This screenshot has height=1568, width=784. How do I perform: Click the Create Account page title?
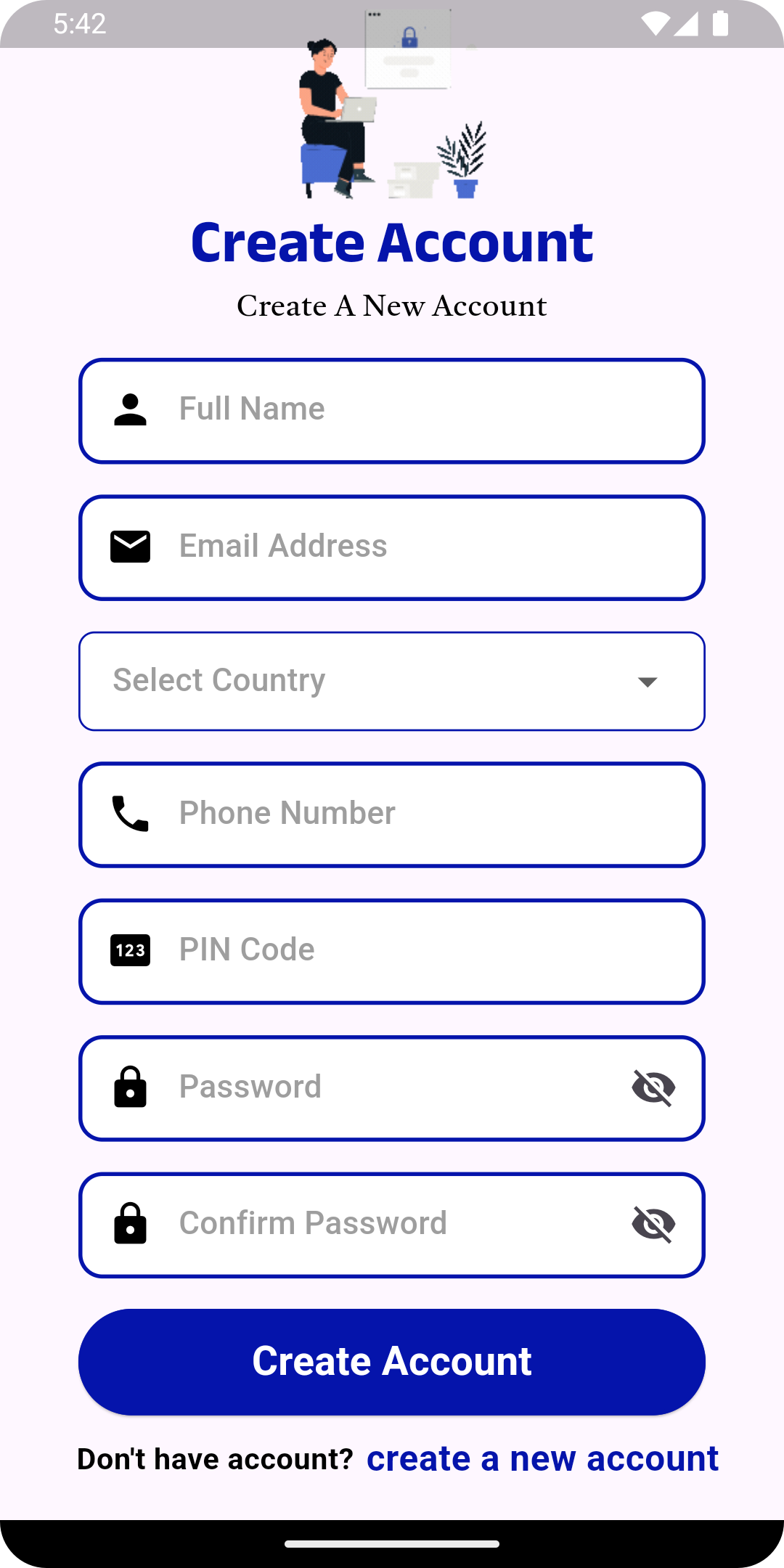coord(392,242)
